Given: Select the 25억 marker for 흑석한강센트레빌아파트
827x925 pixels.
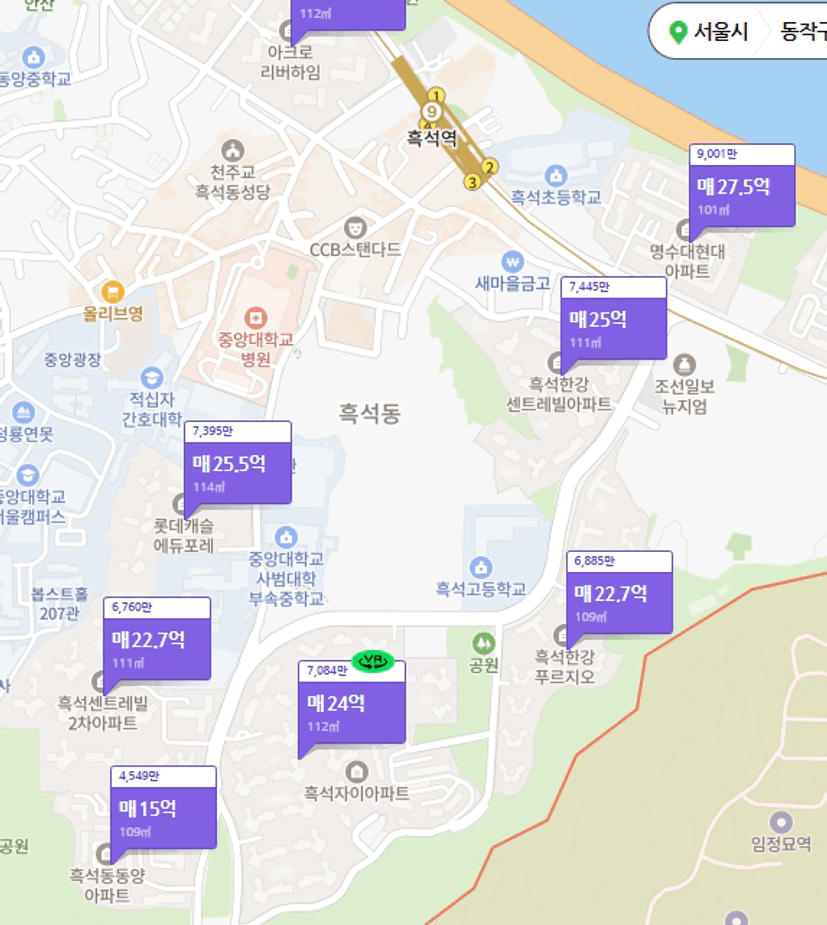Looking at the screenshot, I should pyautogui.click(x=613, y=318).
